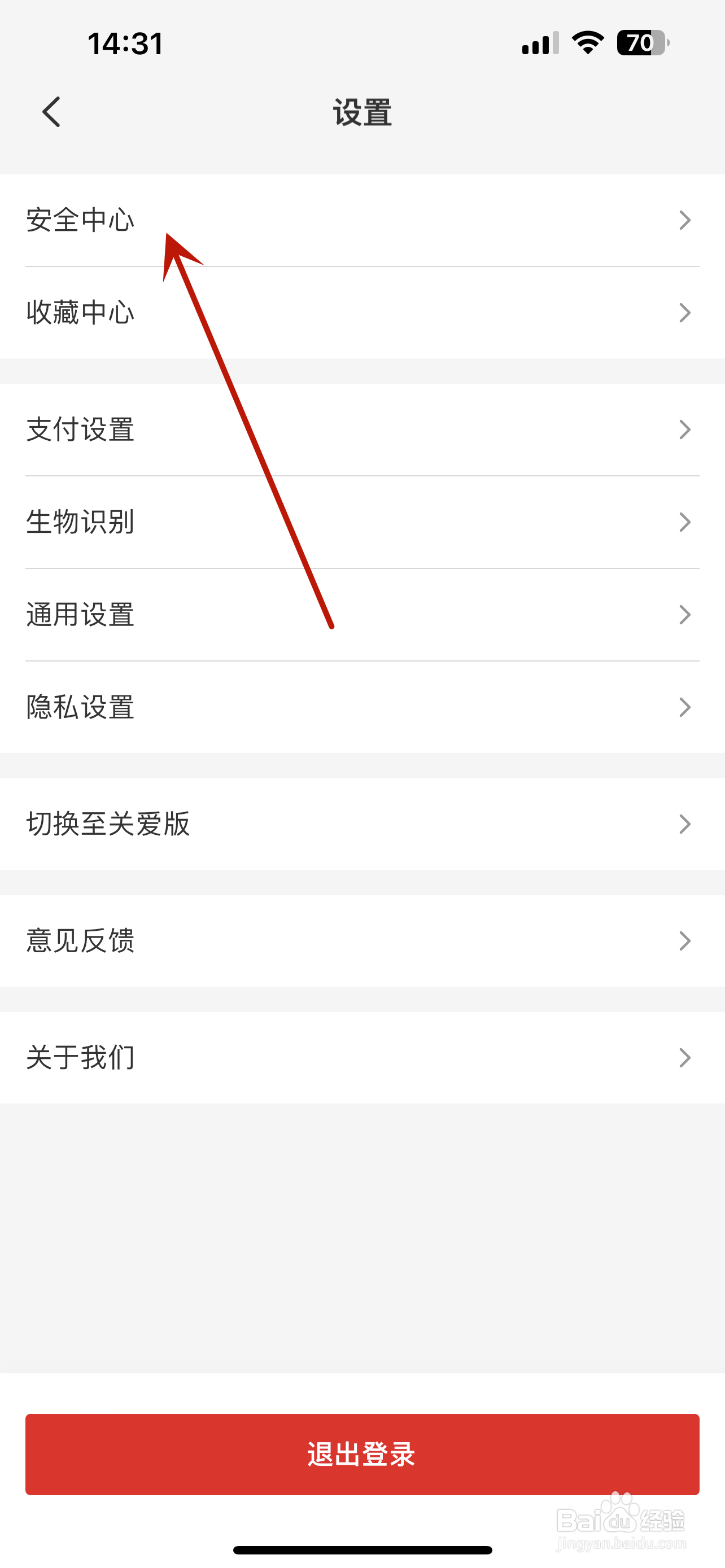Viewport: 725px width, 1568px height.
Task: Expand the 关于我们 chevron
Action: click(x=684, y=1058)
